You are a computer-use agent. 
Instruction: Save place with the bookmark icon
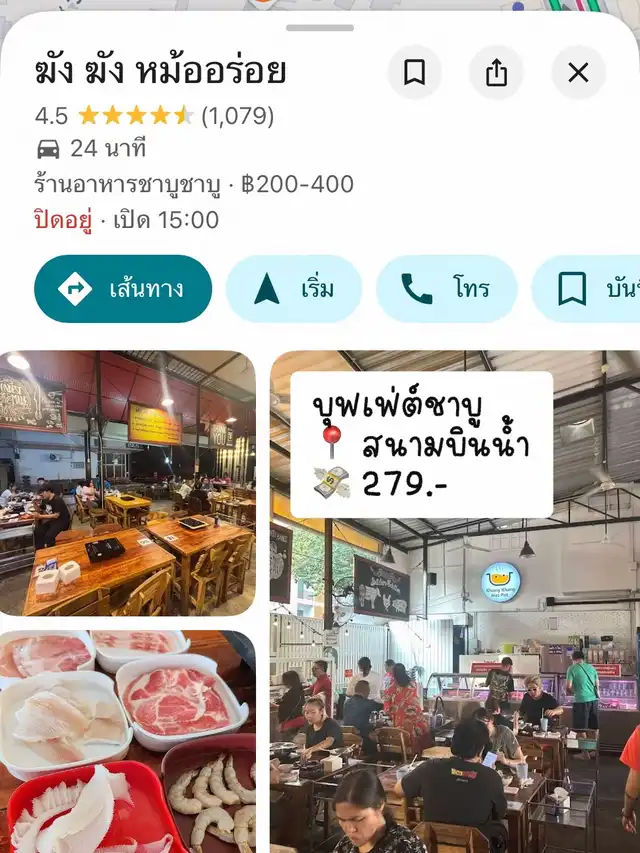(x=415, y=72)
